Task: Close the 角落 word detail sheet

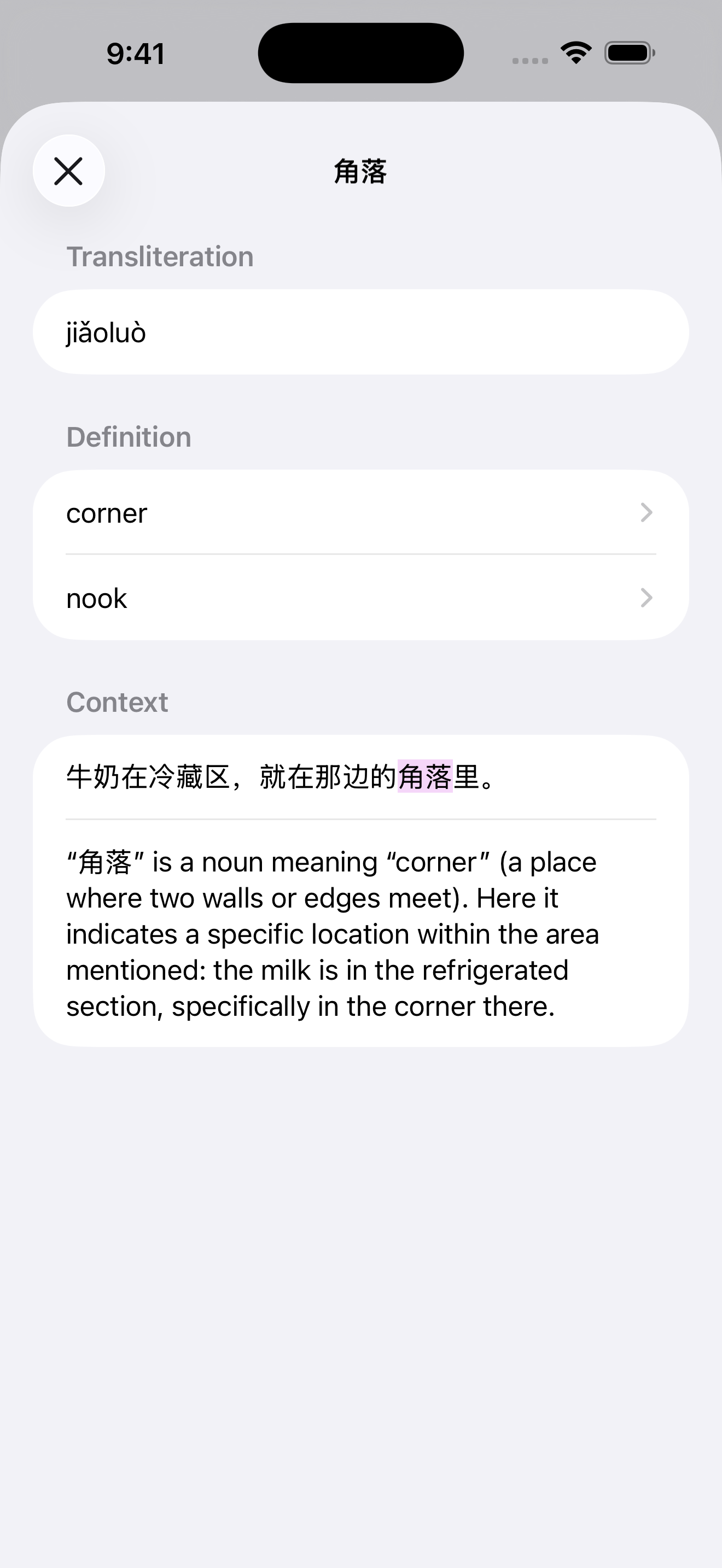Action: tap(69, 171)
